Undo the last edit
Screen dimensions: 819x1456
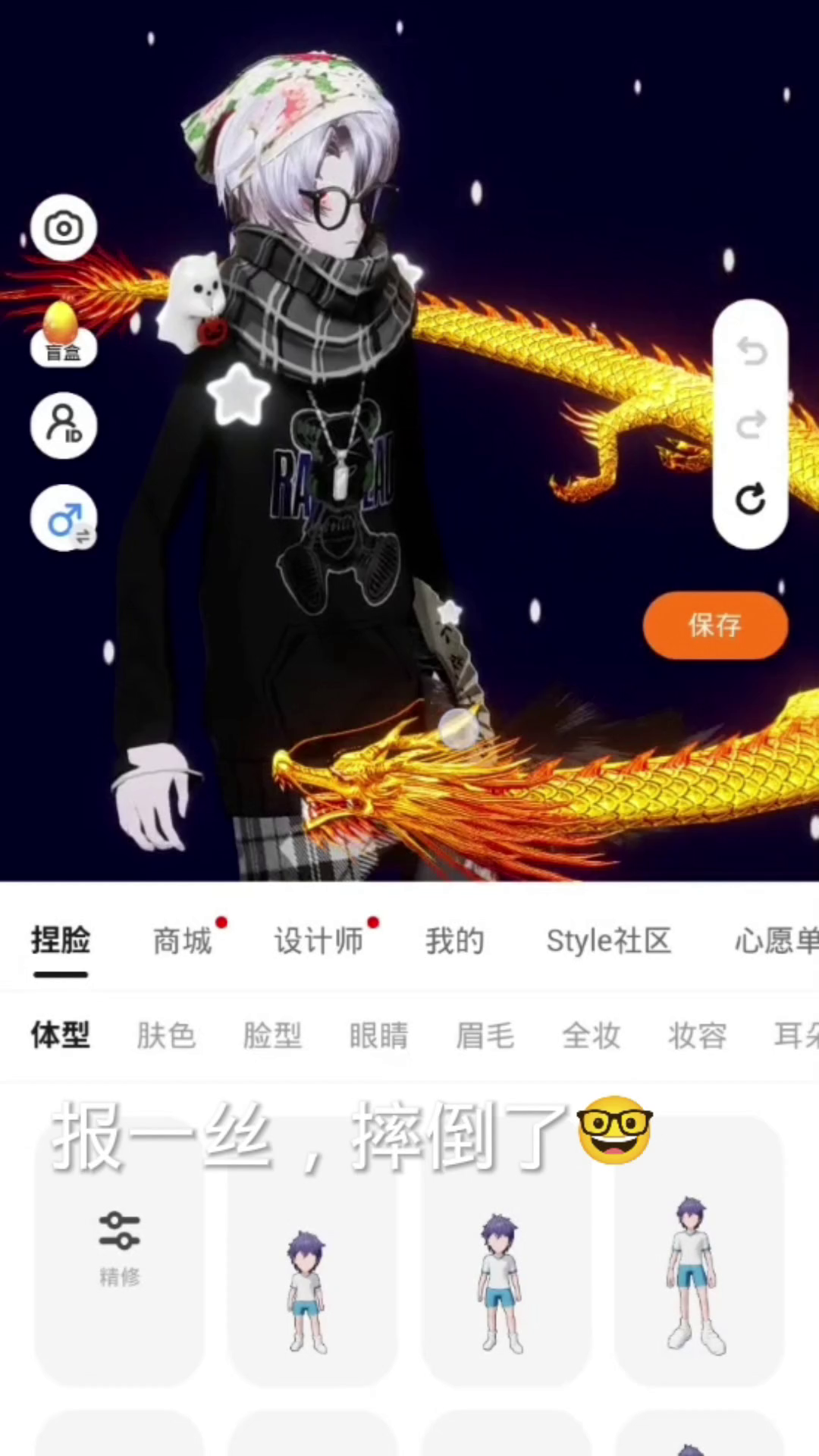click(751, 352)
